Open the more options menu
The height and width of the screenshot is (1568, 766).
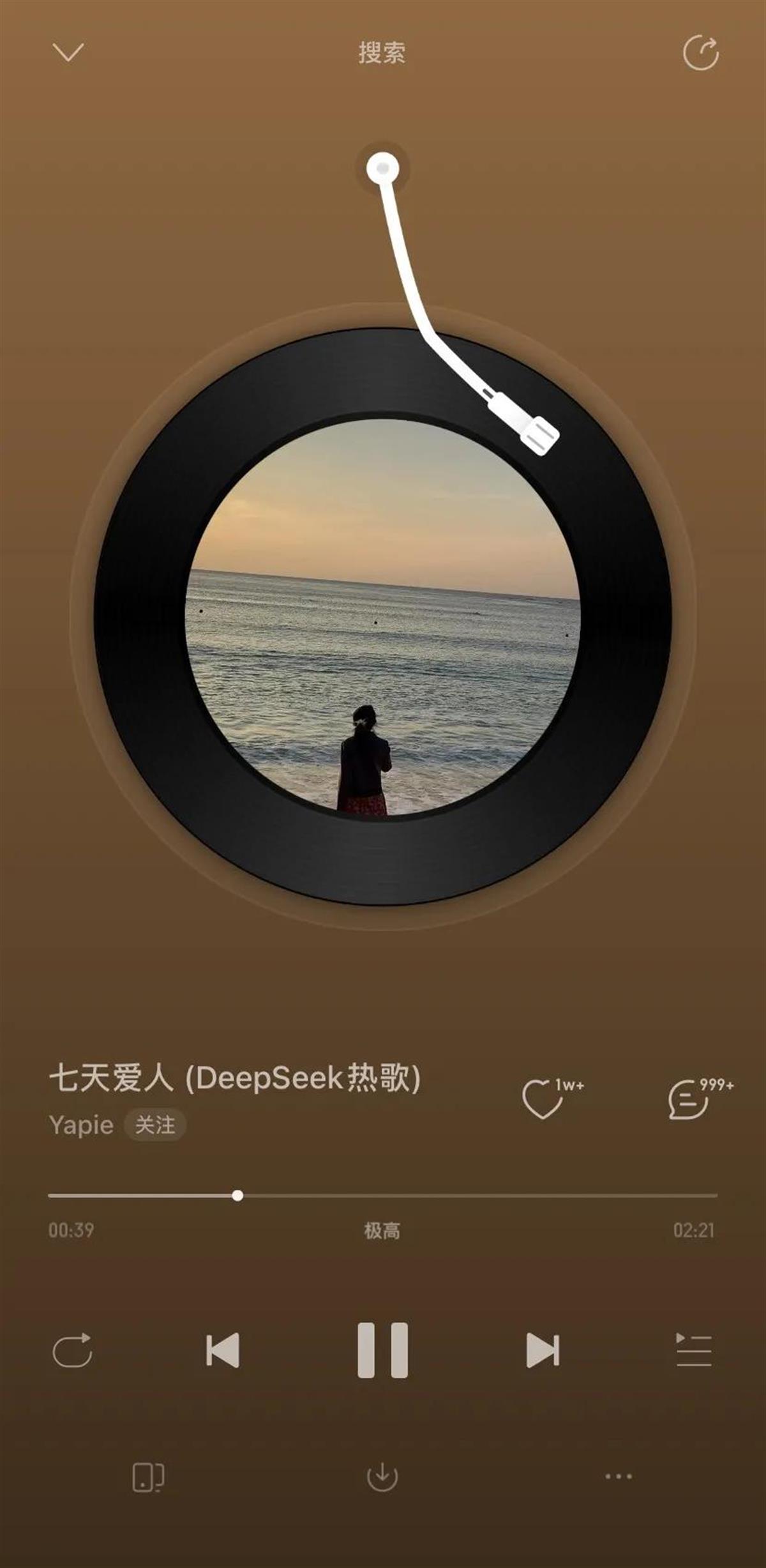click(x=618, y=1477)
